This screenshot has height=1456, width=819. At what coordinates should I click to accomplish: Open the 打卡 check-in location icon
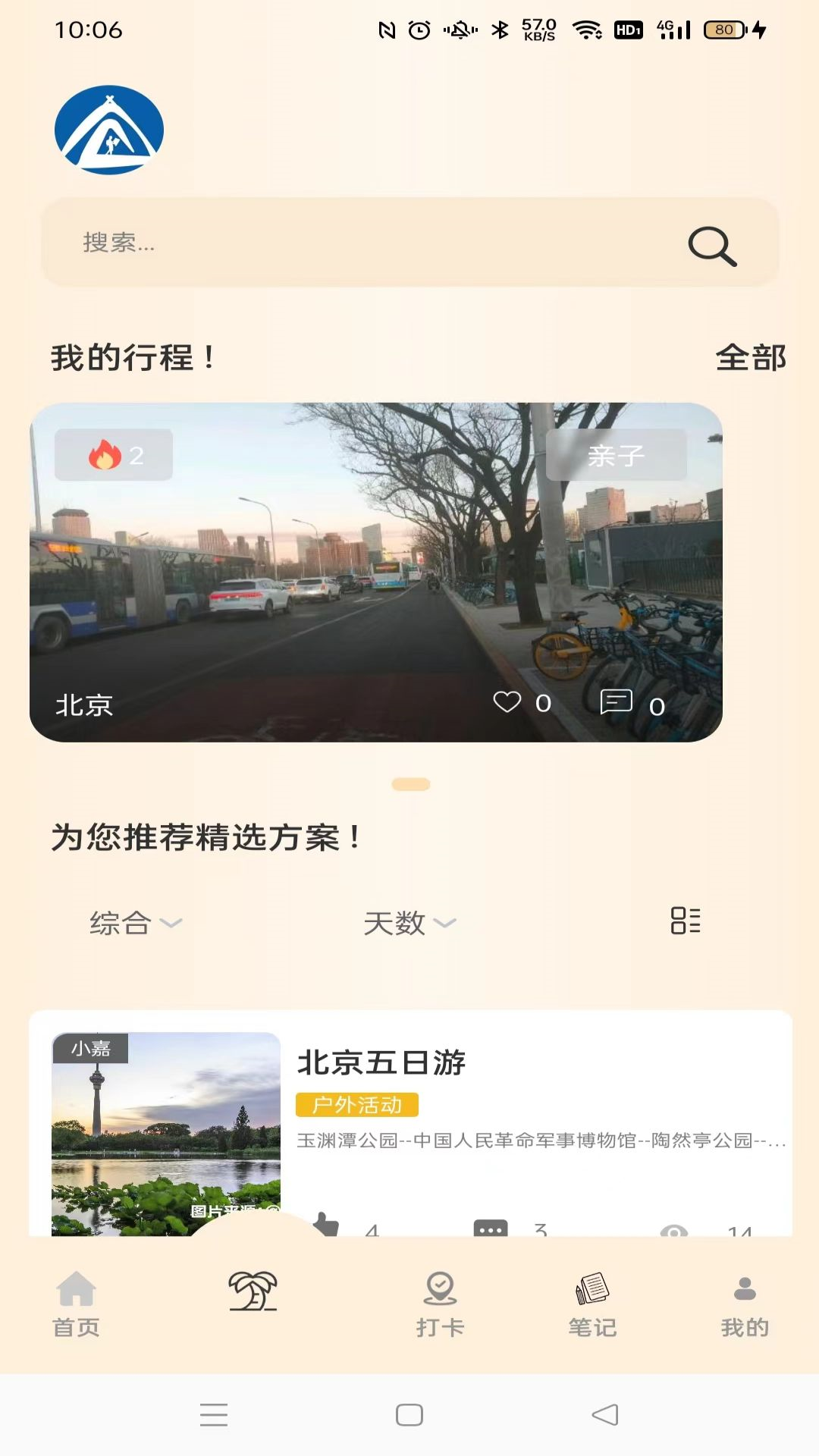coord(441,1285)
